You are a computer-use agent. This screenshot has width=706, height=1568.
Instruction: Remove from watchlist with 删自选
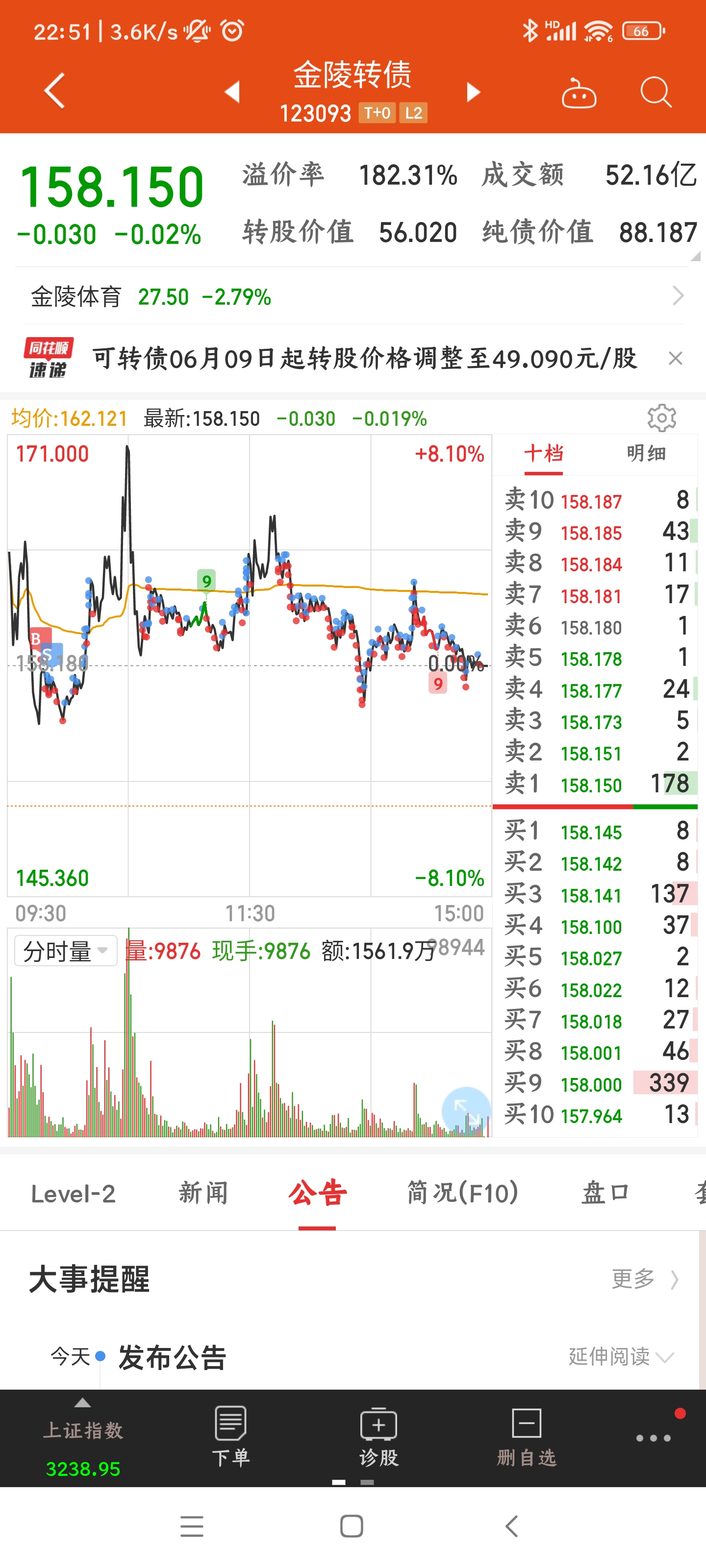pyautogui.click(x=526, y=1437)
